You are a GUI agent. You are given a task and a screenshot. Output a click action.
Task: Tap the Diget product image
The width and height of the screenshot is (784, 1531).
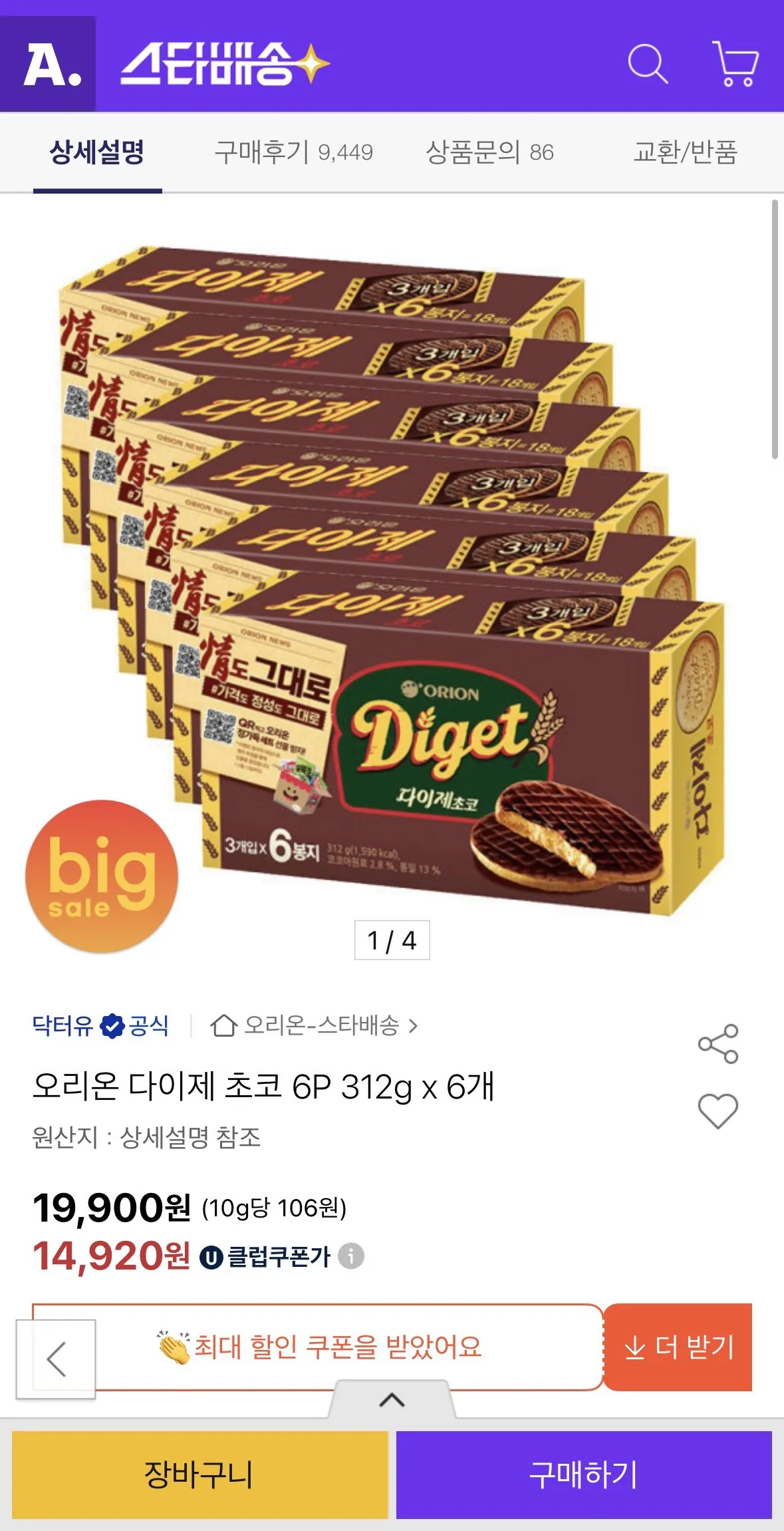pos(392,579)
